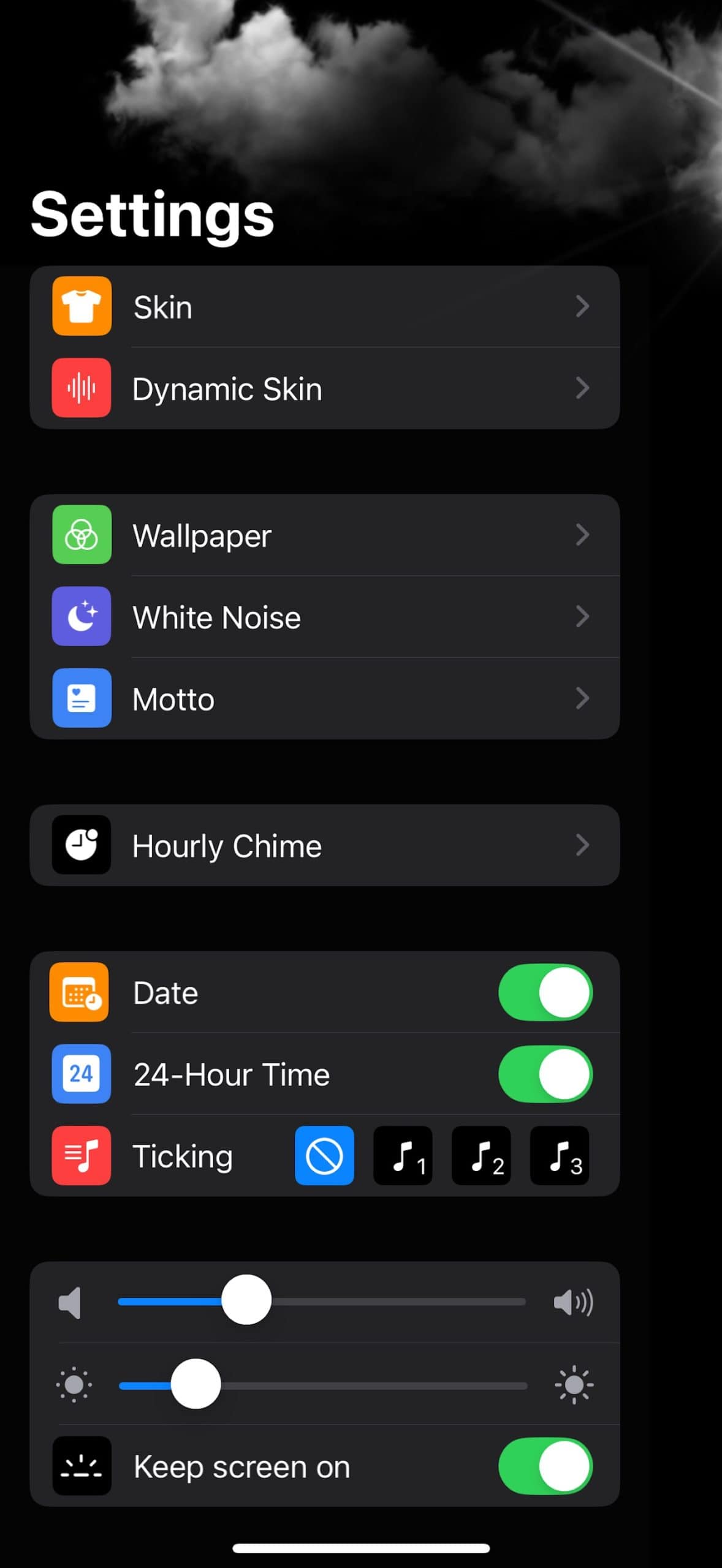Viewport: 722px width, 1568px height.
Task: Click the Skin t-shirt icon
Action: (x=81, y=307)
